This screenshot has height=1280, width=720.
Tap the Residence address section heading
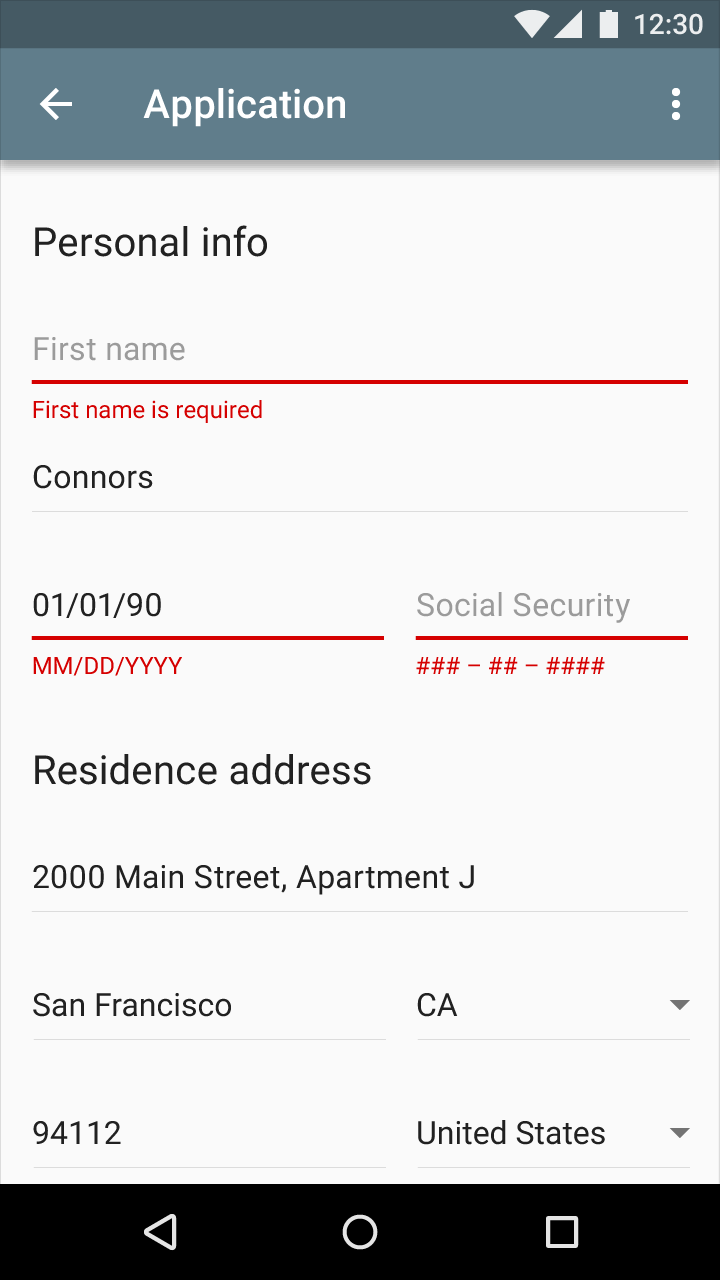[x=202, y=770]
